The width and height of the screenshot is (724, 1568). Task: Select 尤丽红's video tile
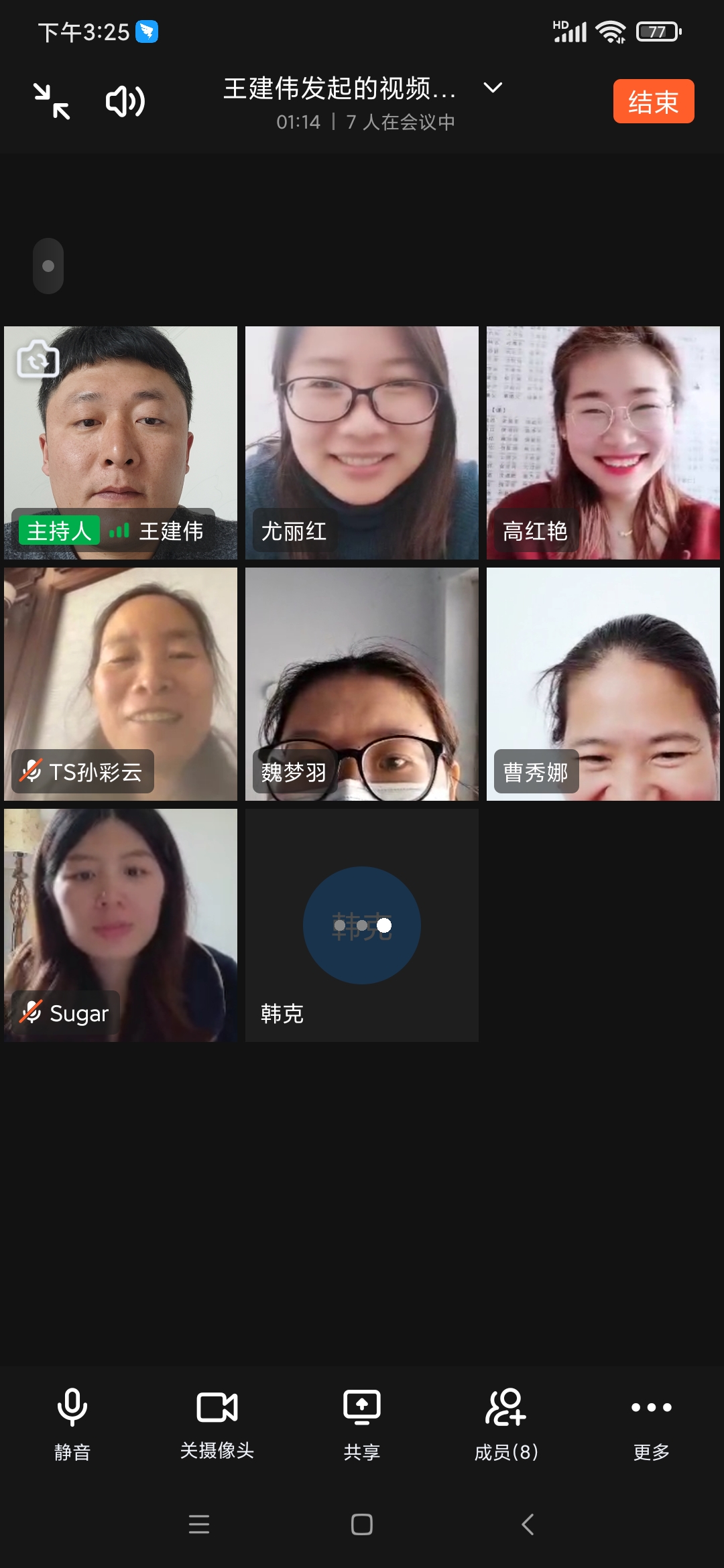(362, 442)
